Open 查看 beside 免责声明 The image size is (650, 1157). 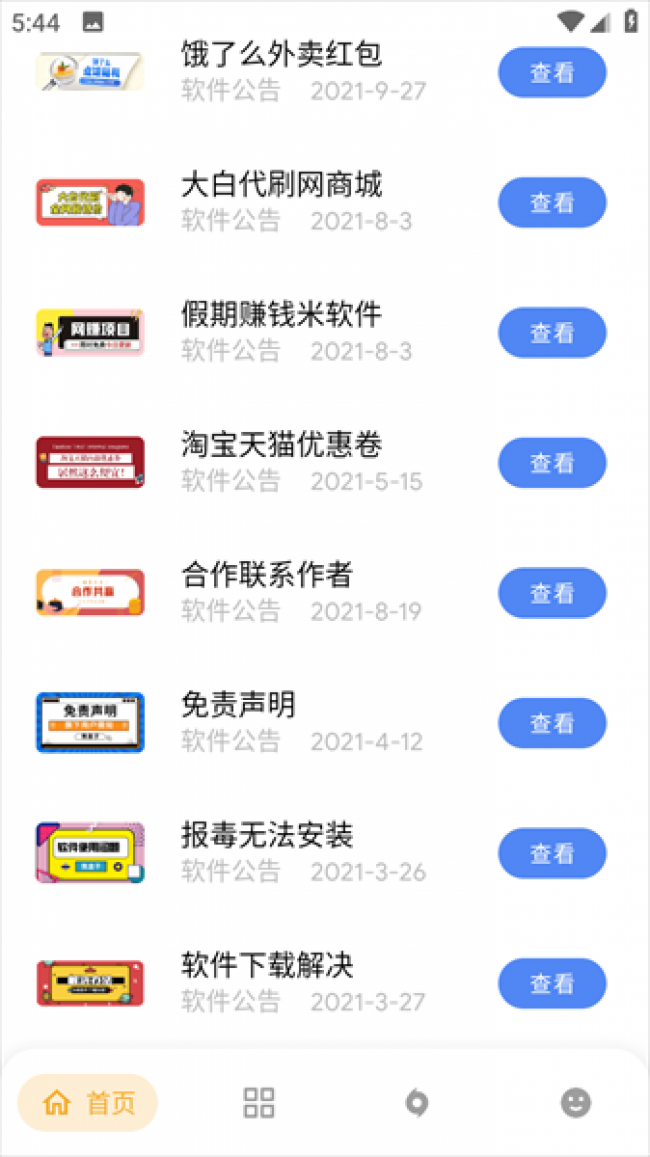tap(552, 723)
